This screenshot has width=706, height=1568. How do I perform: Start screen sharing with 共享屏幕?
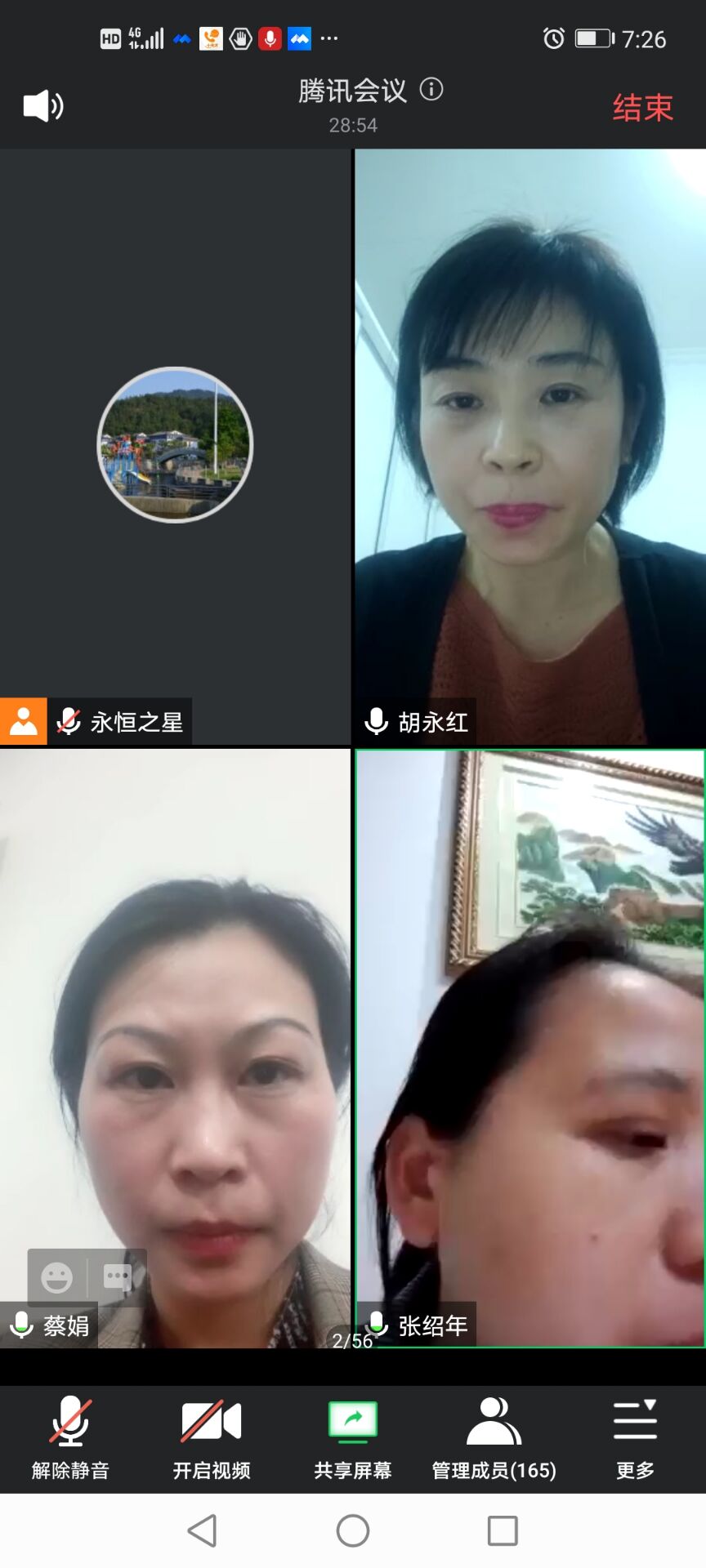point(353,1439)
